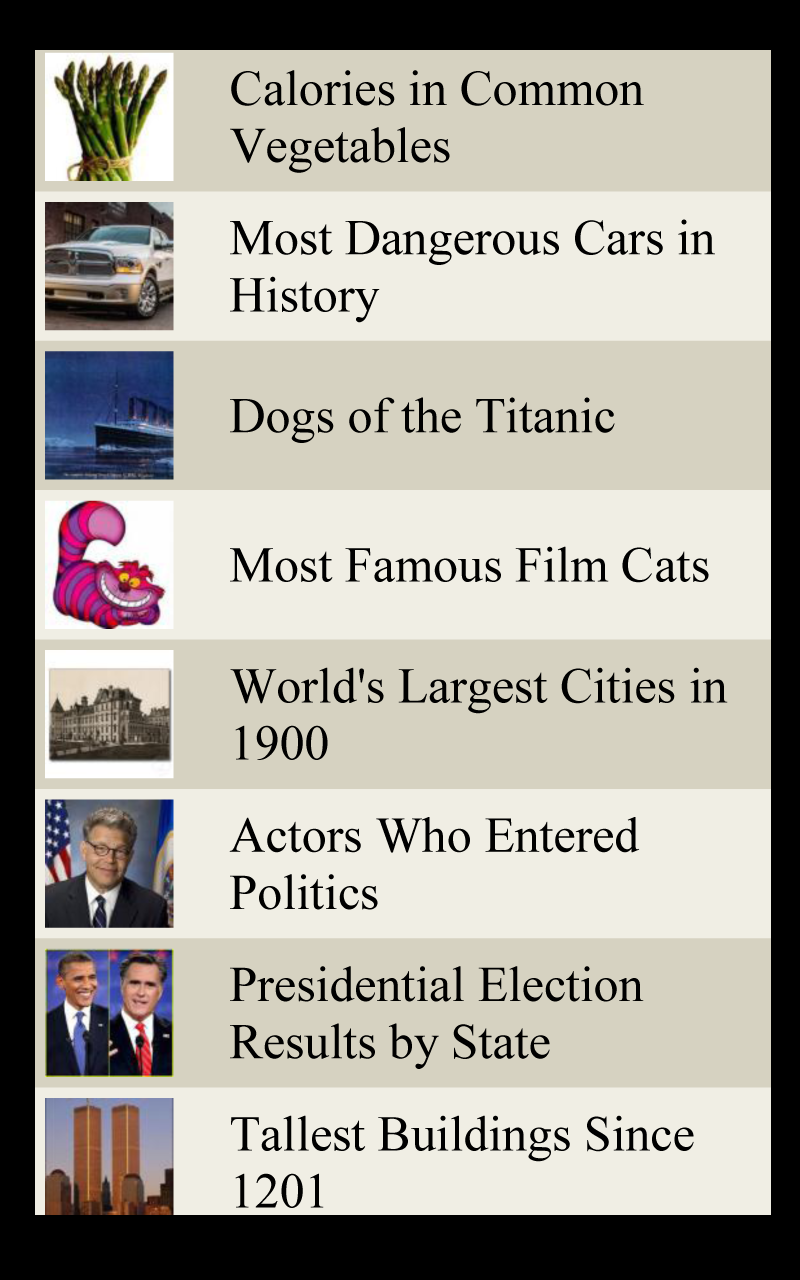Open 'Tallest Buildings Since 1201'
Screen dimensions: 800x1280
pos(460,1155)
